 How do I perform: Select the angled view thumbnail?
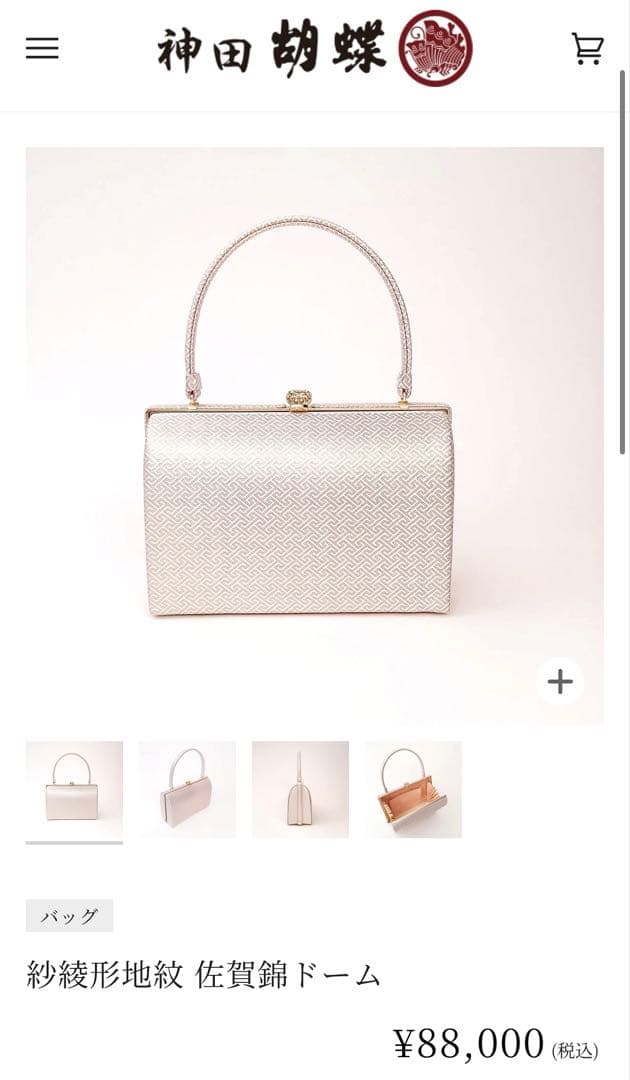coord(187,789)
